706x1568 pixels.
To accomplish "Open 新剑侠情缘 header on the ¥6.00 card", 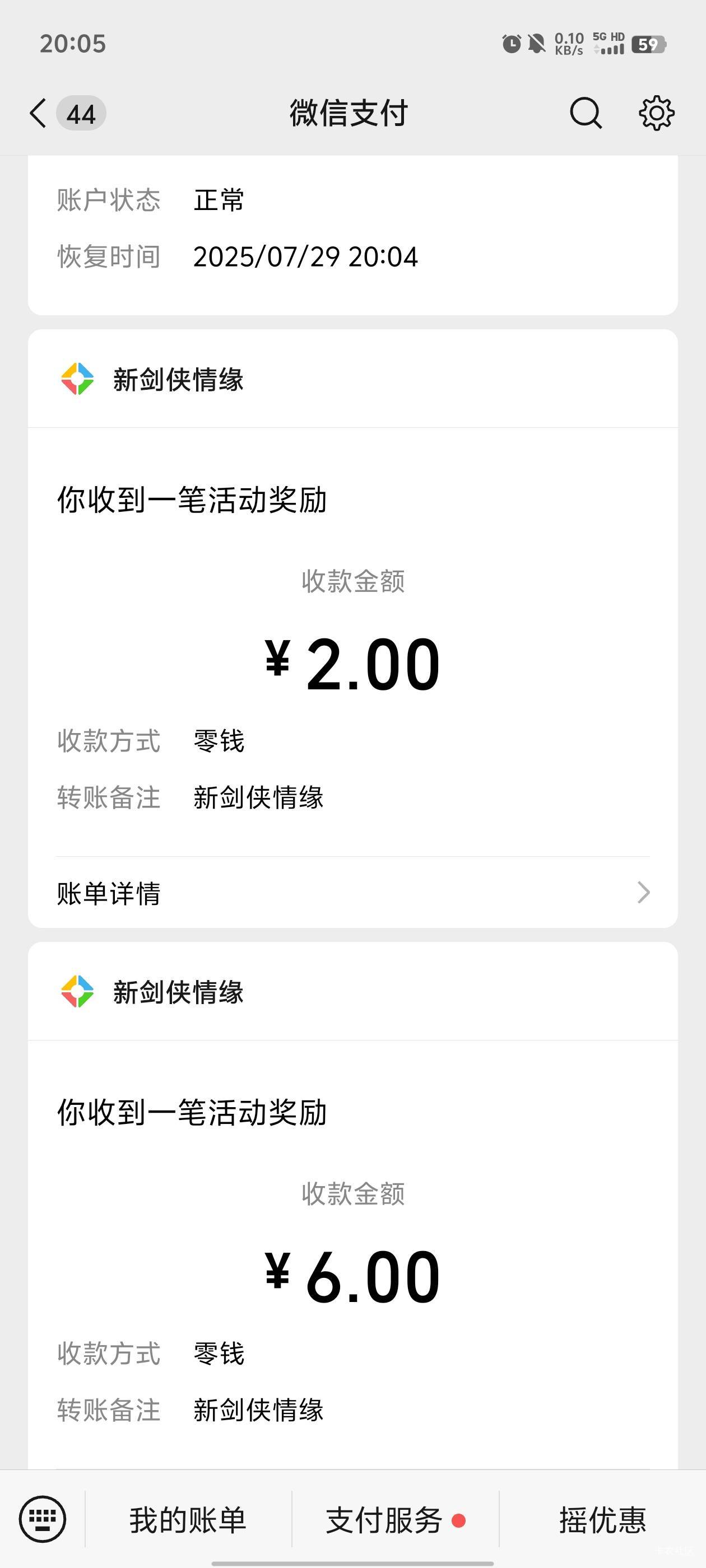I will click(352, 992).
